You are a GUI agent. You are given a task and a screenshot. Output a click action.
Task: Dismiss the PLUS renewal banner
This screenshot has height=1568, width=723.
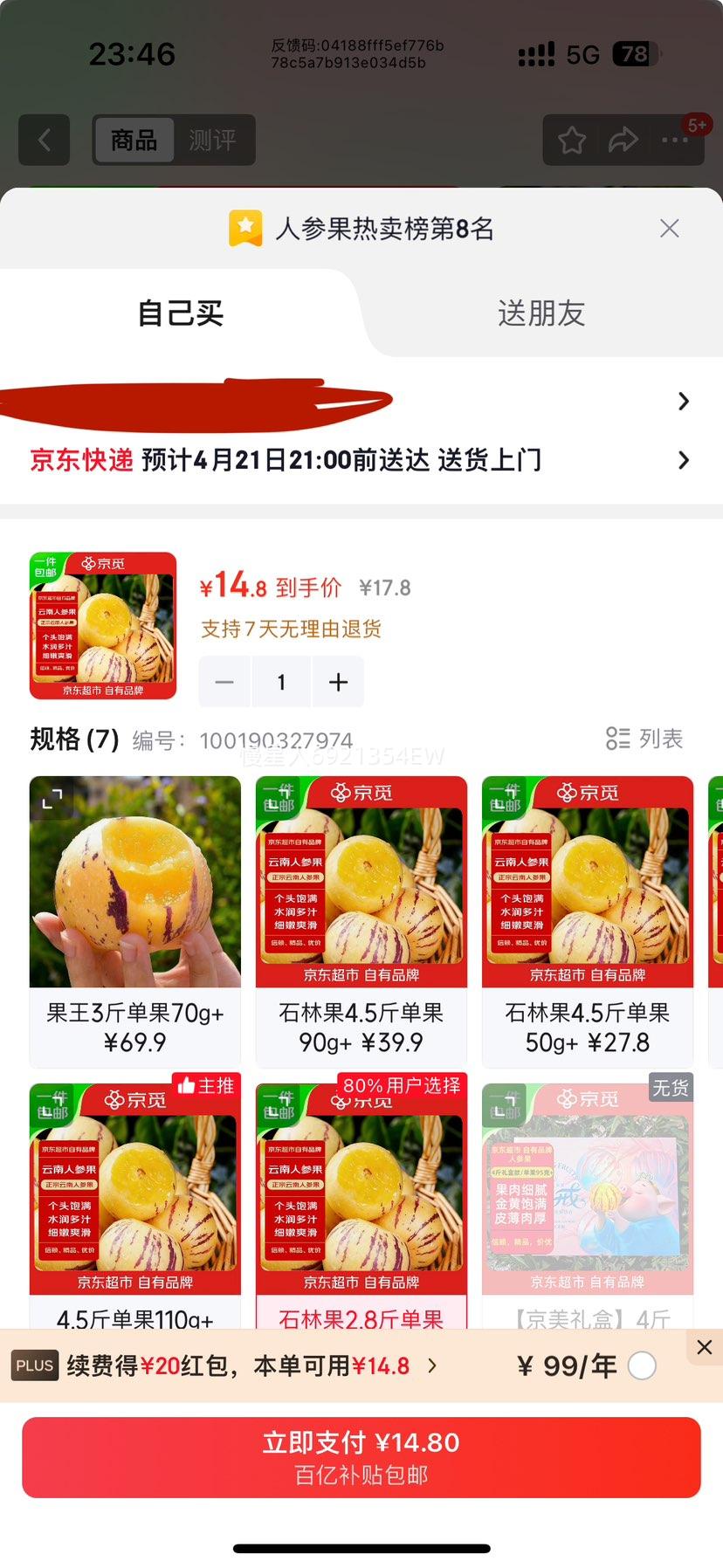coord(704,1346)
